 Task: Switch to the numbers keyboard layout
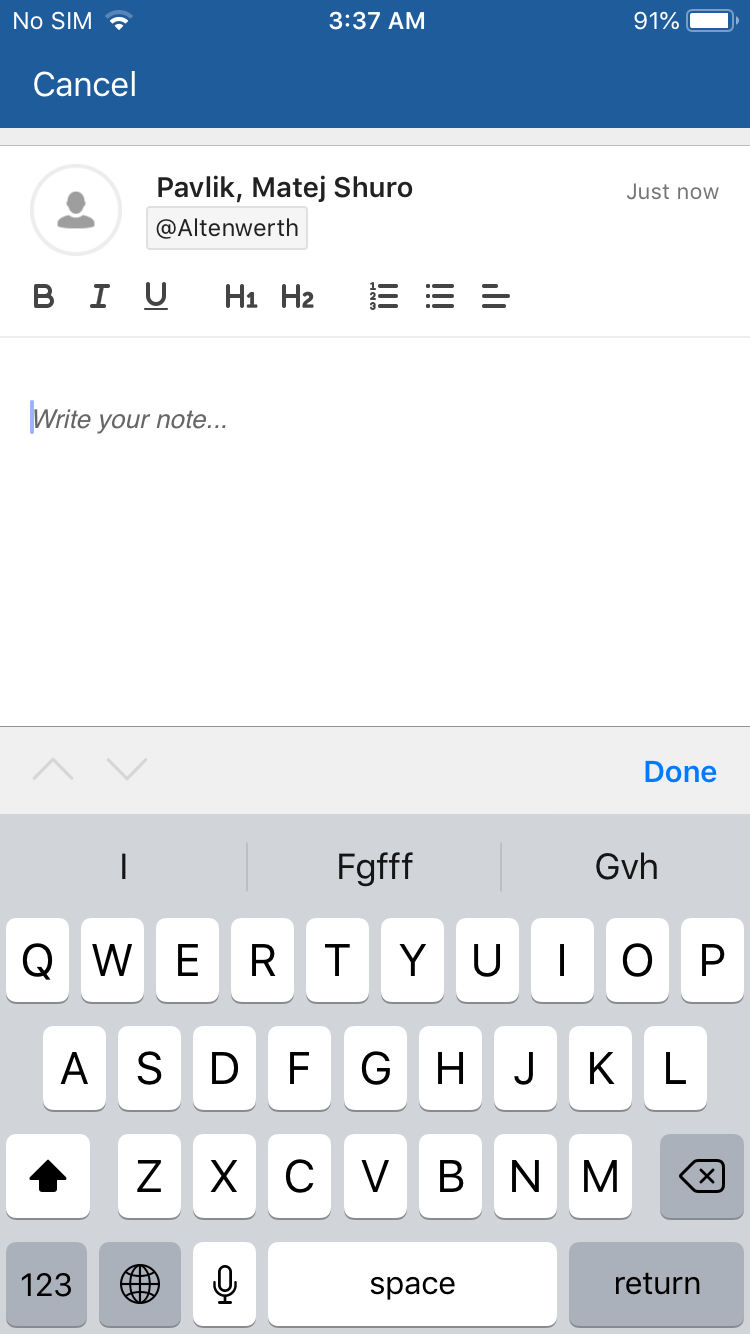tap(46, 1283)
